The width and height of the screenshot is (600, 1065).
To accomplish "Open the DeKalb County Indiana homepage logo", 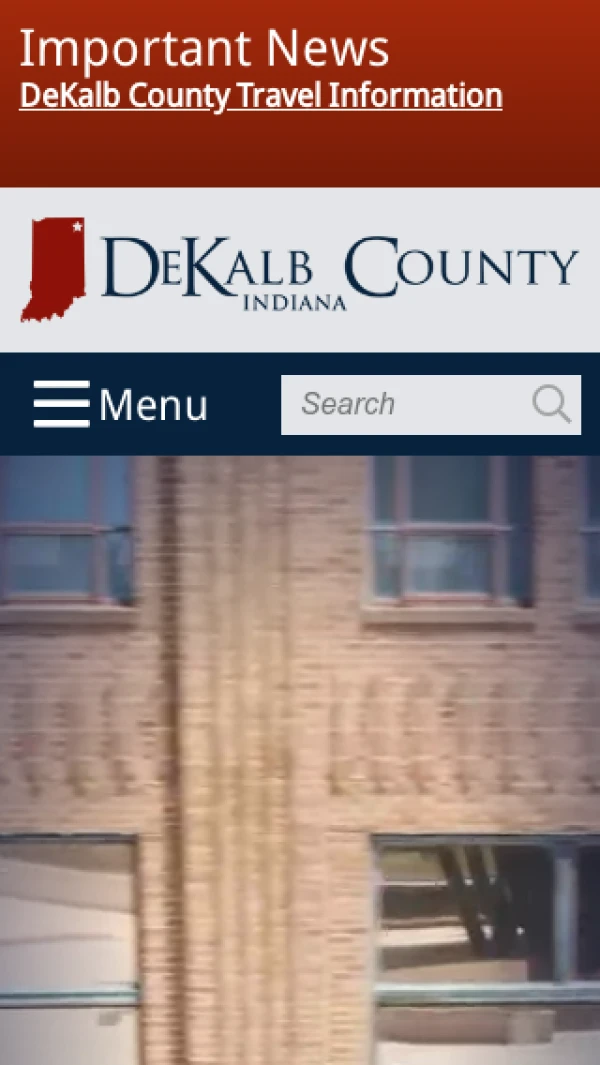I will pos(300,270).
